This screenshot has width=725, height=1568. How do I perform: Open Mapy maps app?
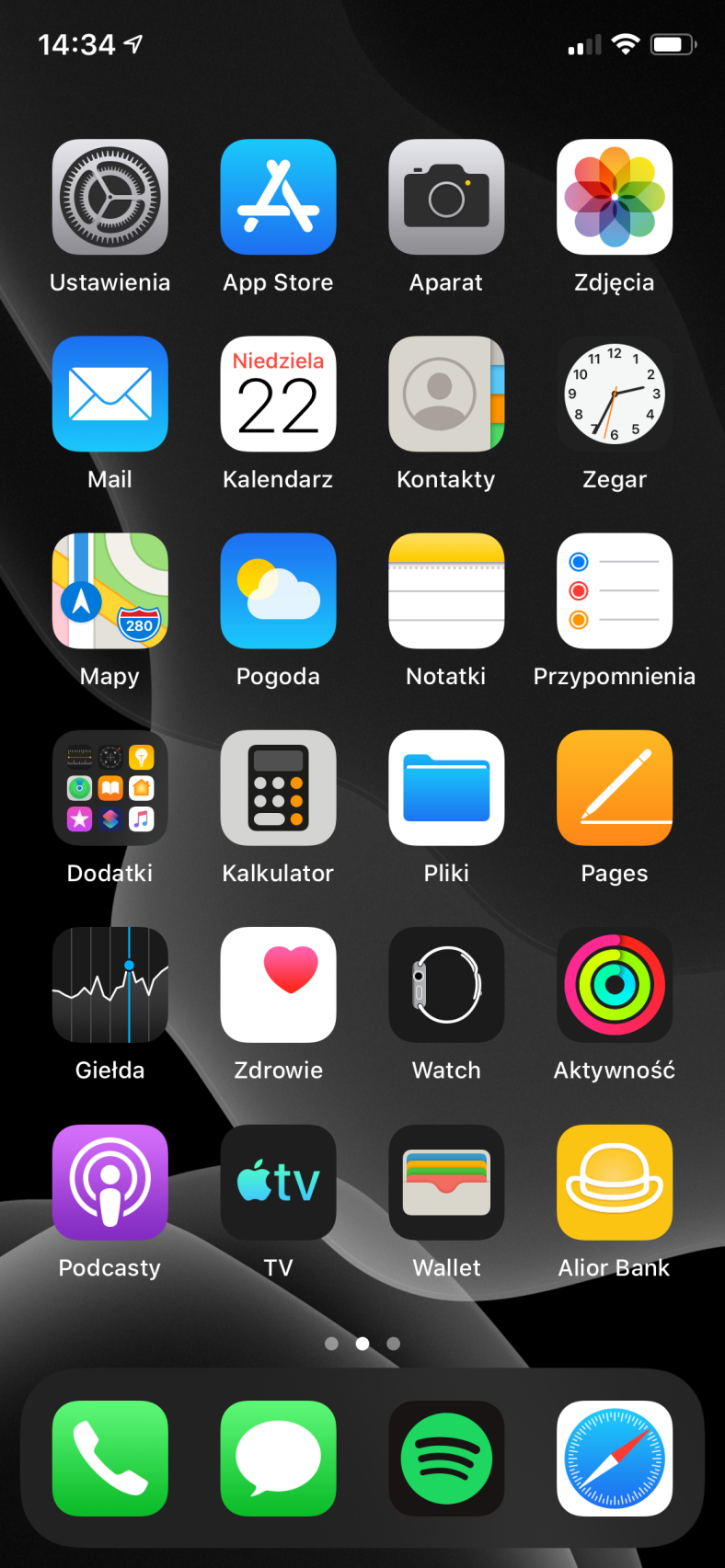(110, 590)
